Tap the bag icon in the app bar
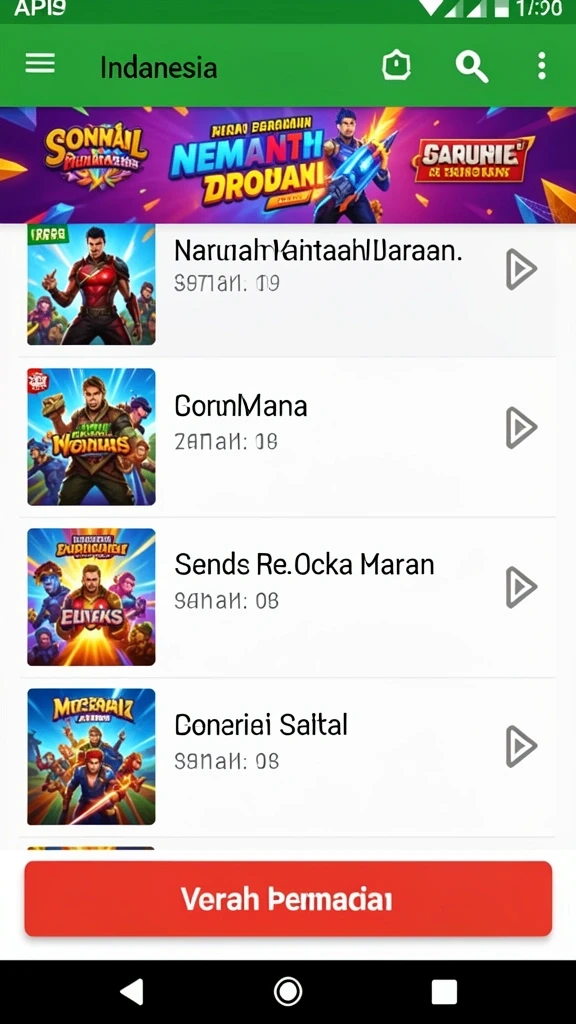The width and height of the screenshot is (576, 1024). (396, 66)
